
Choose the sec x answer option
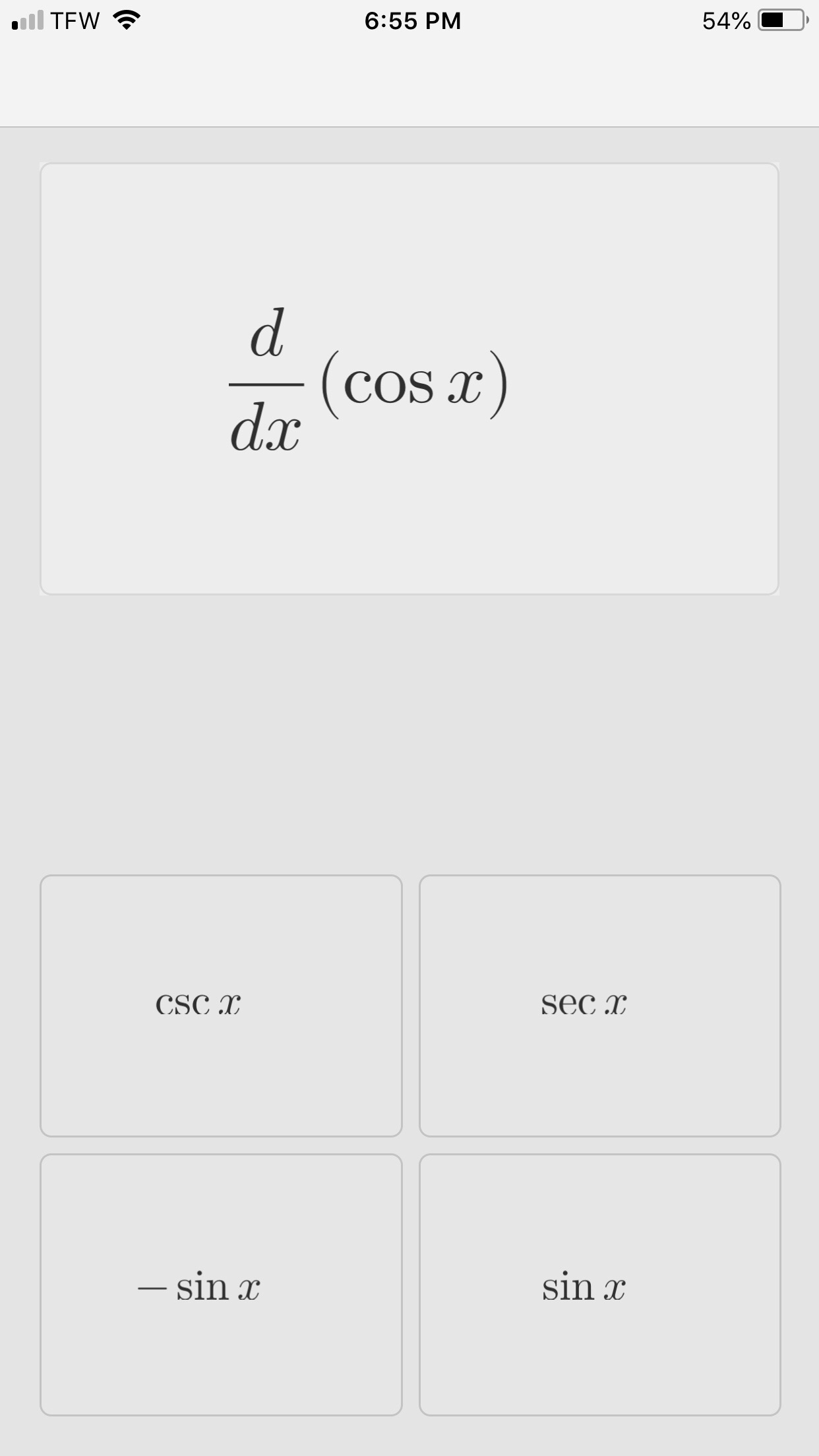(600, 1006)
